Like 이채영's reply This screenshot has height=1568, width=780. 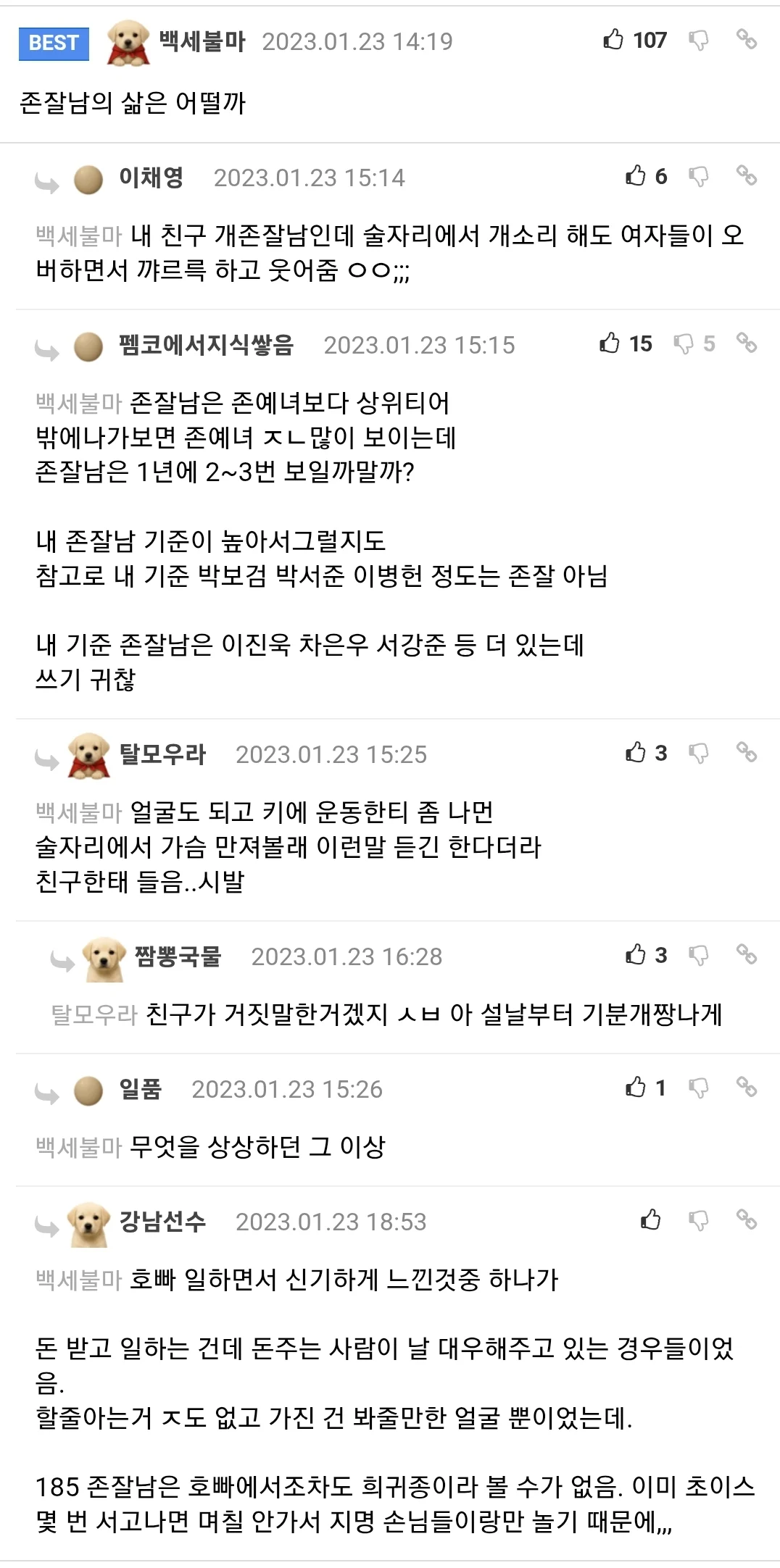coord(636,176)
